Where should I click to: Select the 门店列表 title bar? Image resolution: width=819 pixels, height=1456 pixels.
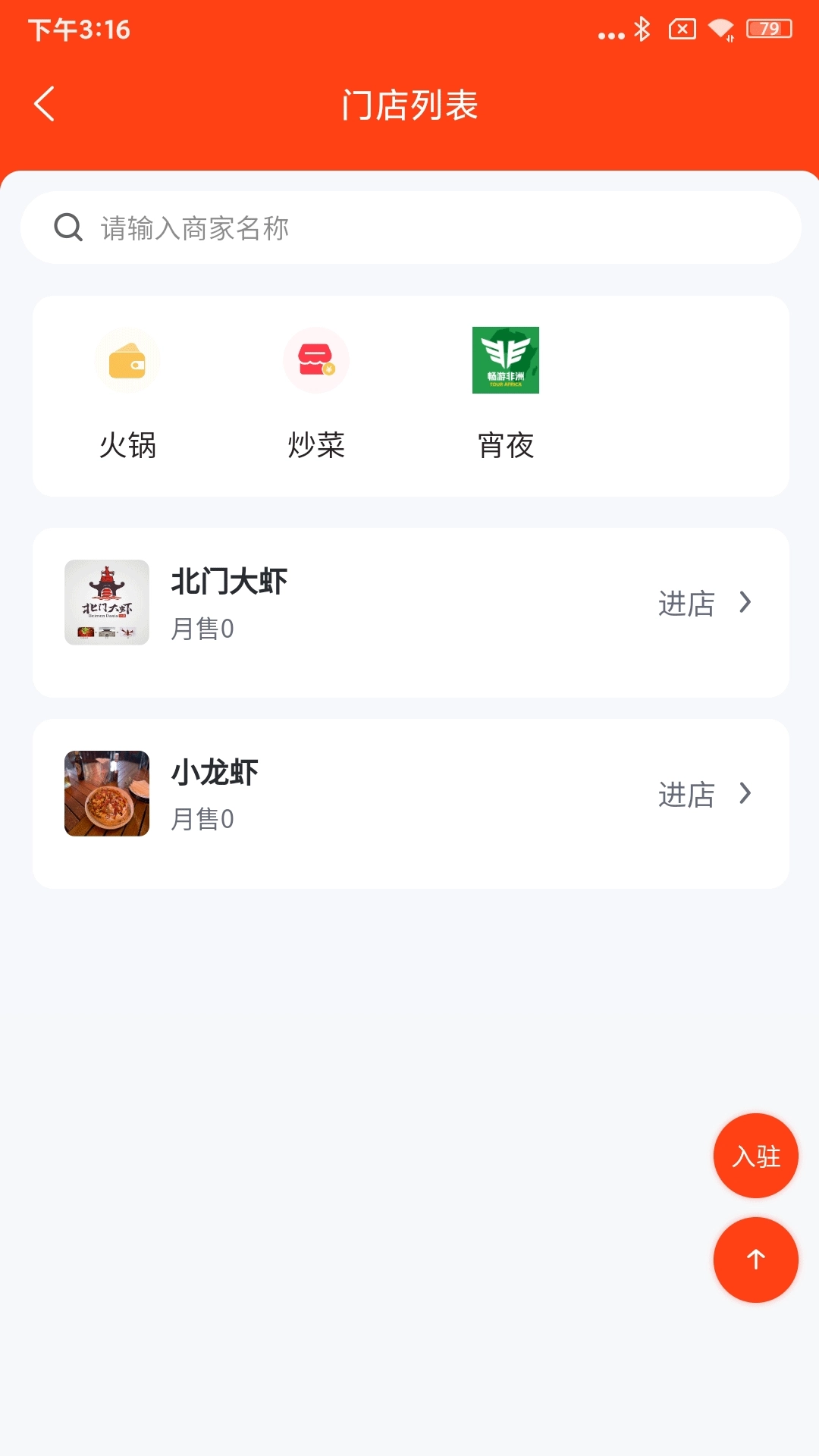(409, 105)
